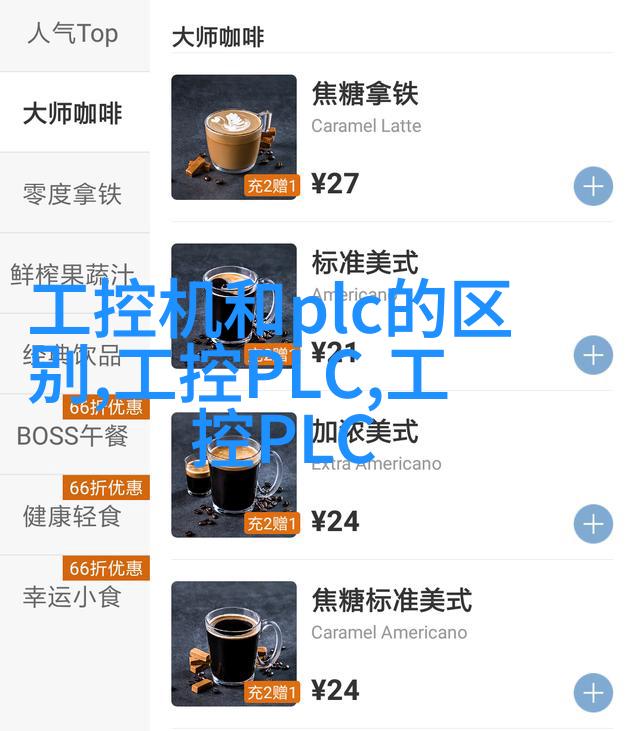Add 焦糖标准美式 Caramel Americano to cart
The height and width of the screenshot is (731, 640).
click(x=593, y=693)
